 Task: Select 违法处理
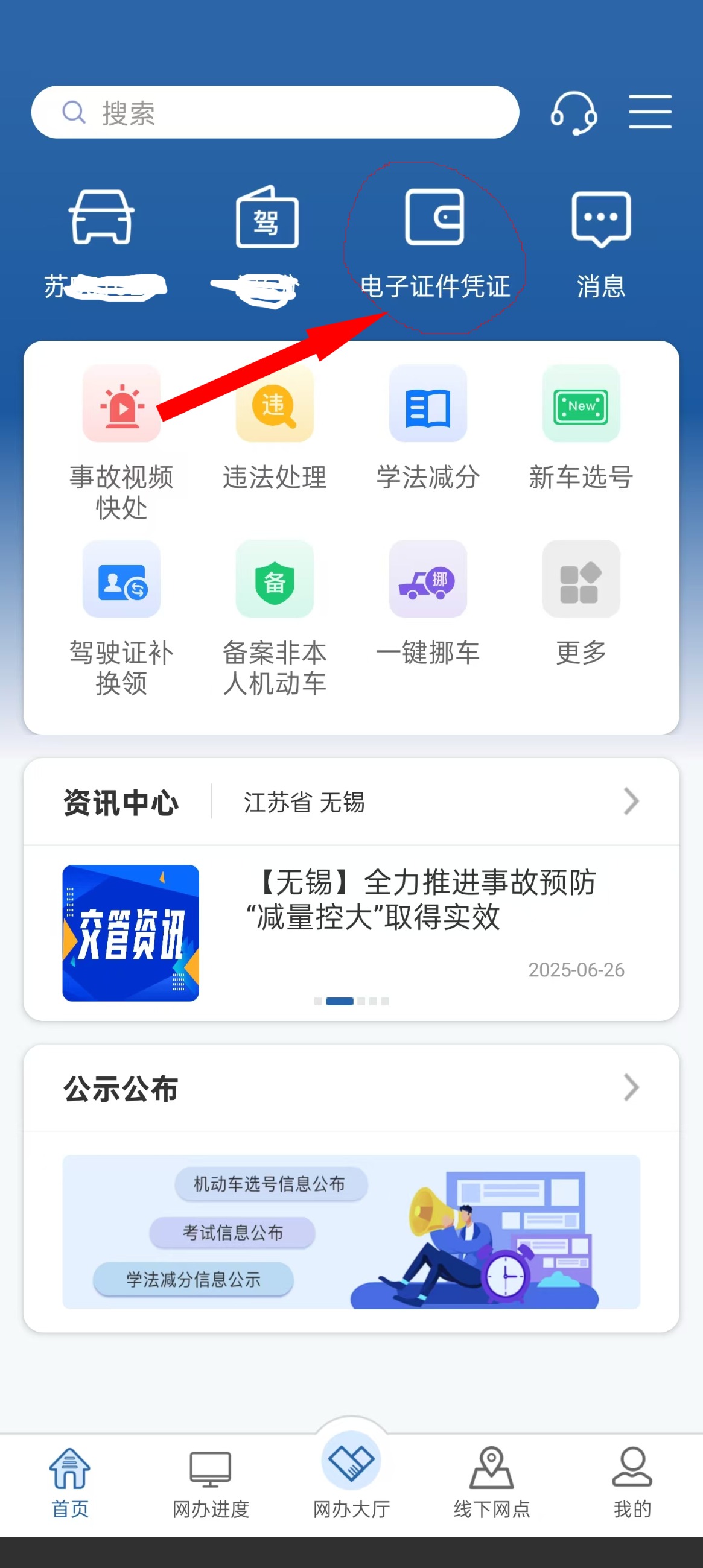click(275, 428)
